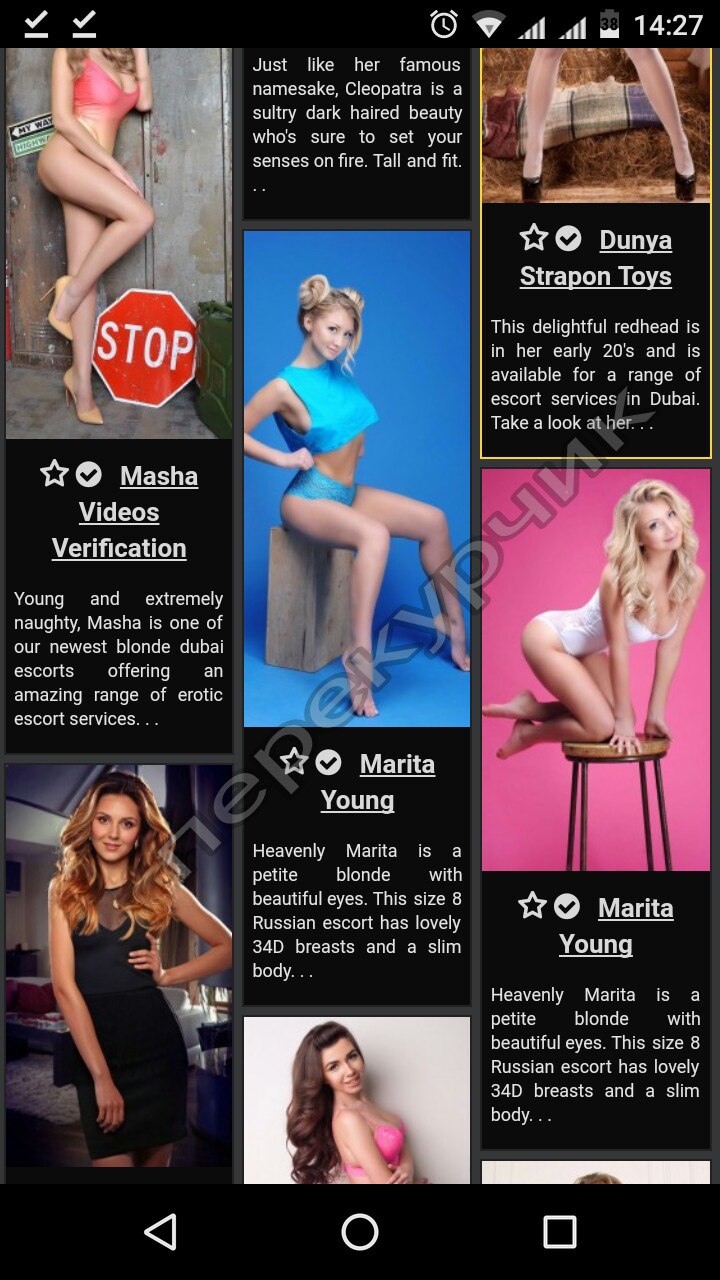The height and width of the screenshot is (1280, 720).
Task: Open the Masha Videos Verification link
Action: [x=120, y=512]
